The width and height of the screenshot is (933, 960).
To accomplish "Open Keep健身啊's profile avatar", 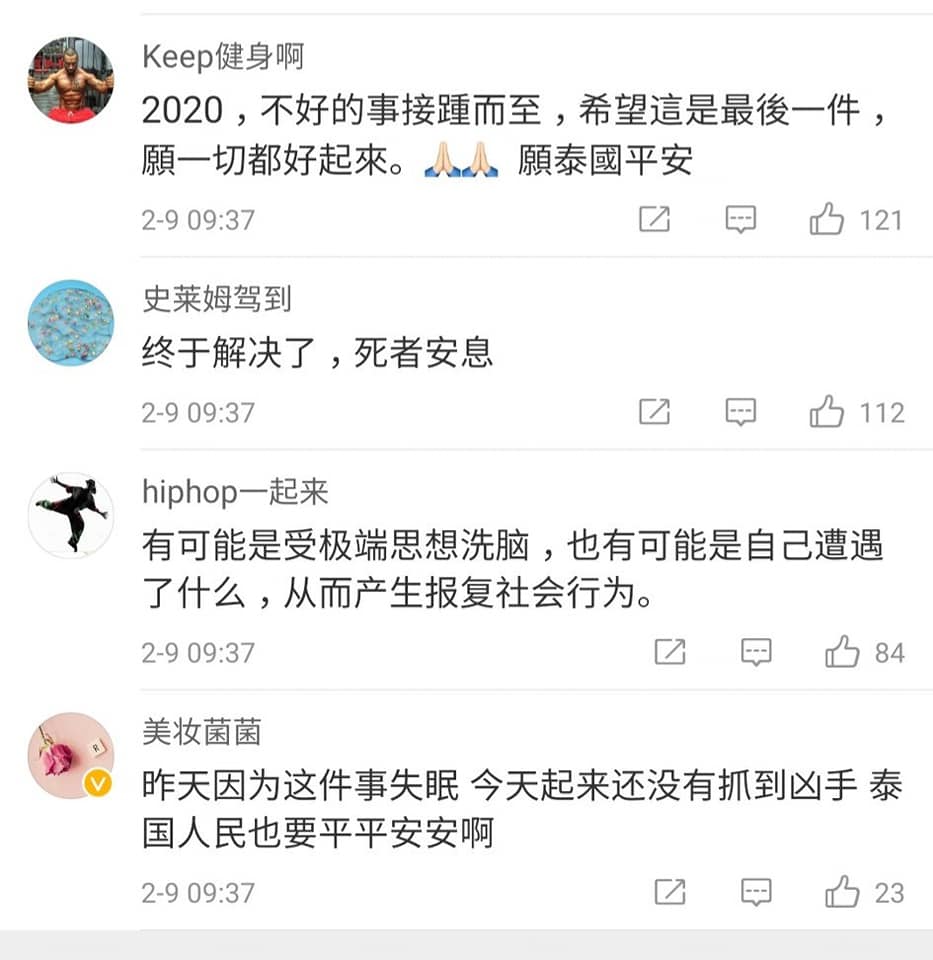I will click(x=70, y=80).
